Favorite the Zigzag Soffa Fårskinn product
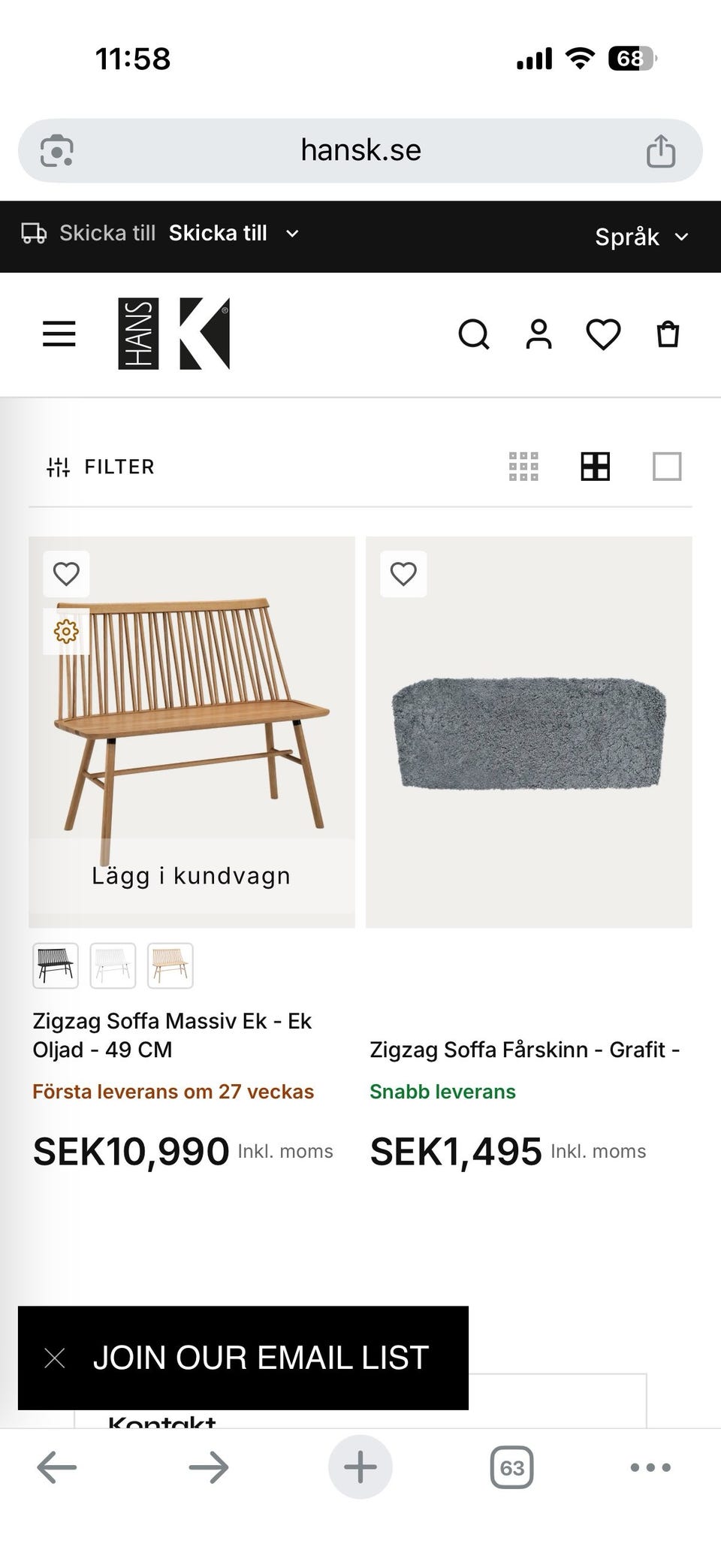The image size is (721, 1568). (403, 573)
